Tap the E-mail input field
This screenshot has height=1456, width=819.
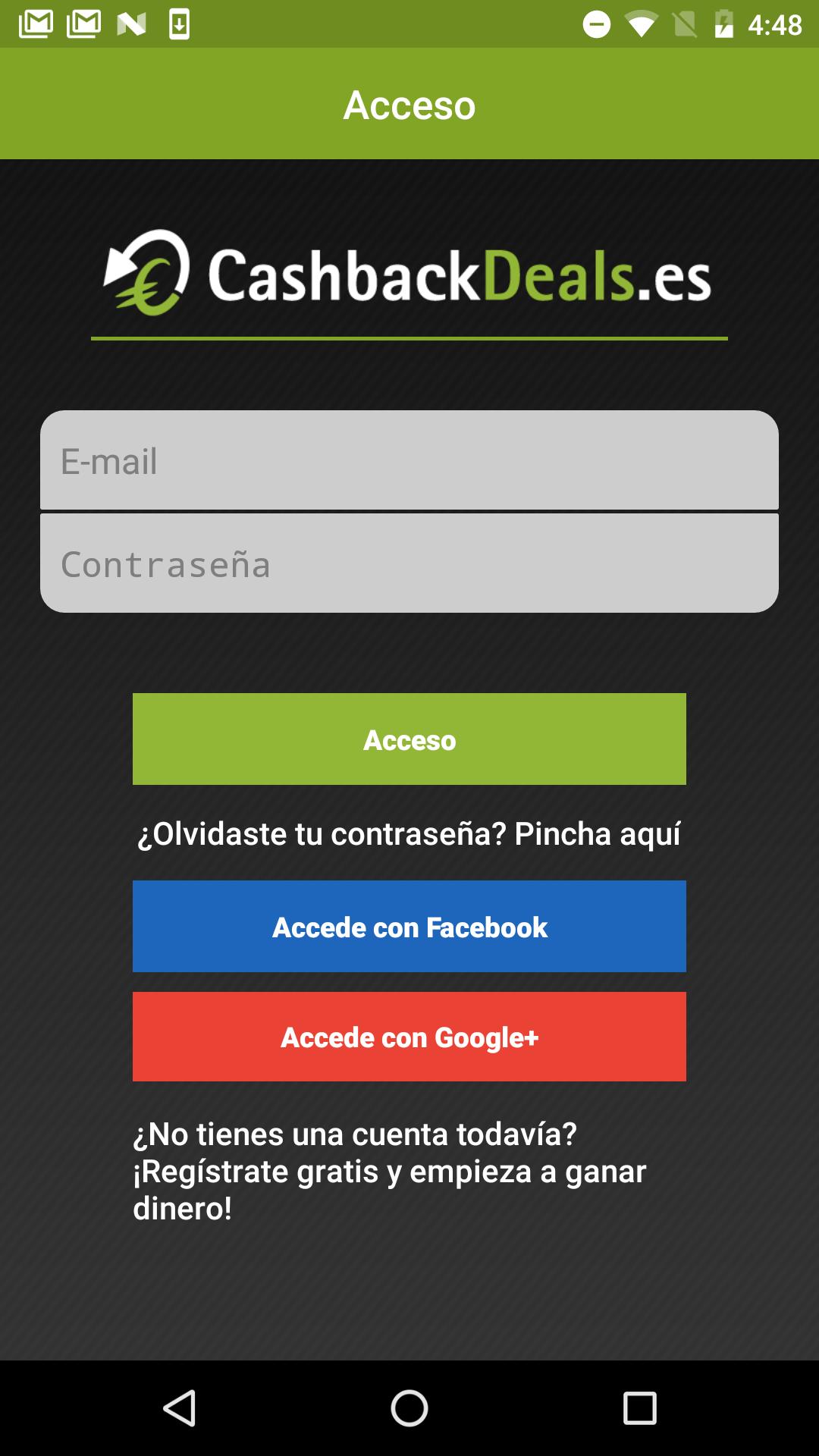pos(409,460)
